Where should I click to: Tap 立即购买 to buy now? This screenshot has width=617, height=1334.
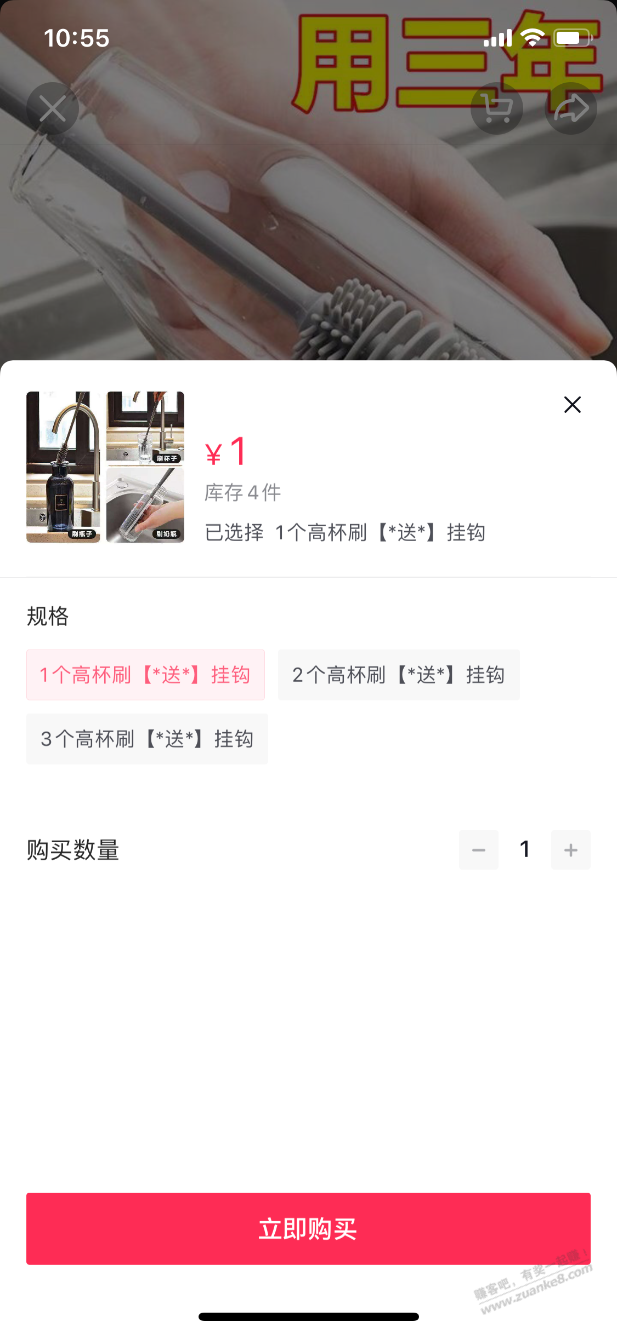click(x=308, y=1229)
